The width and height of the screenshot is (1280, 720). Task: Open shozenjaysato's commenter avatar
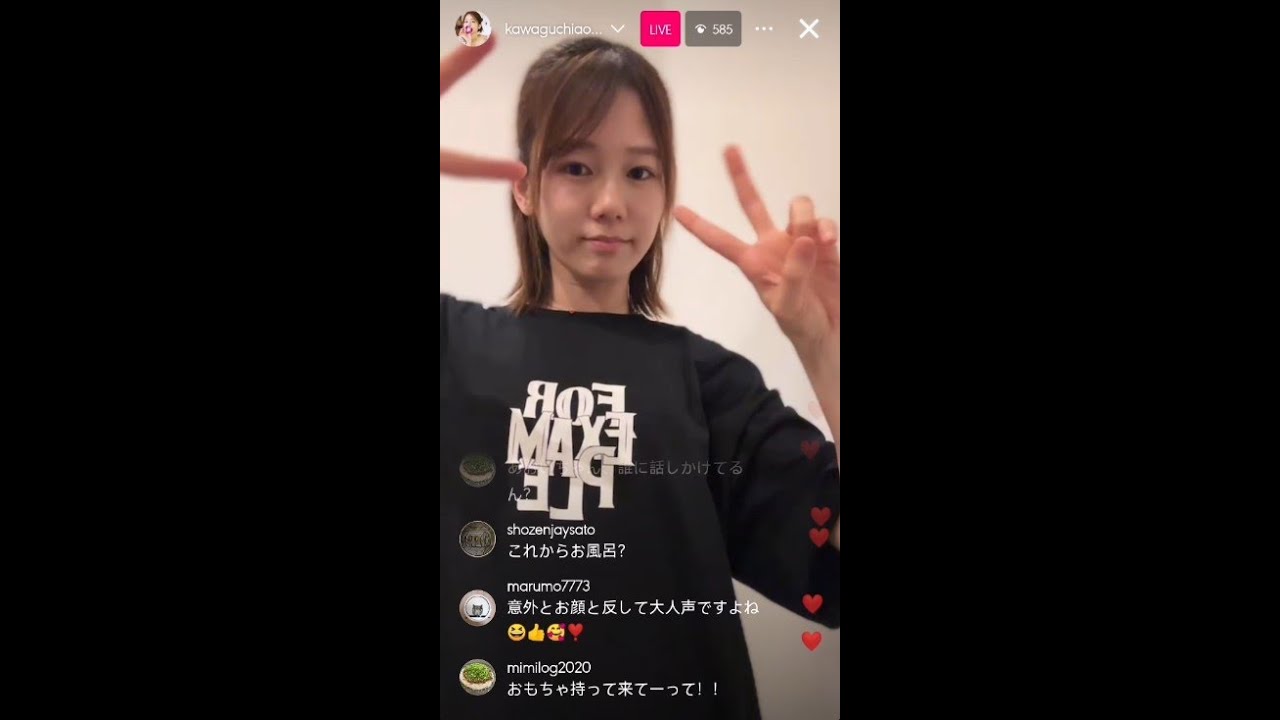477,539
